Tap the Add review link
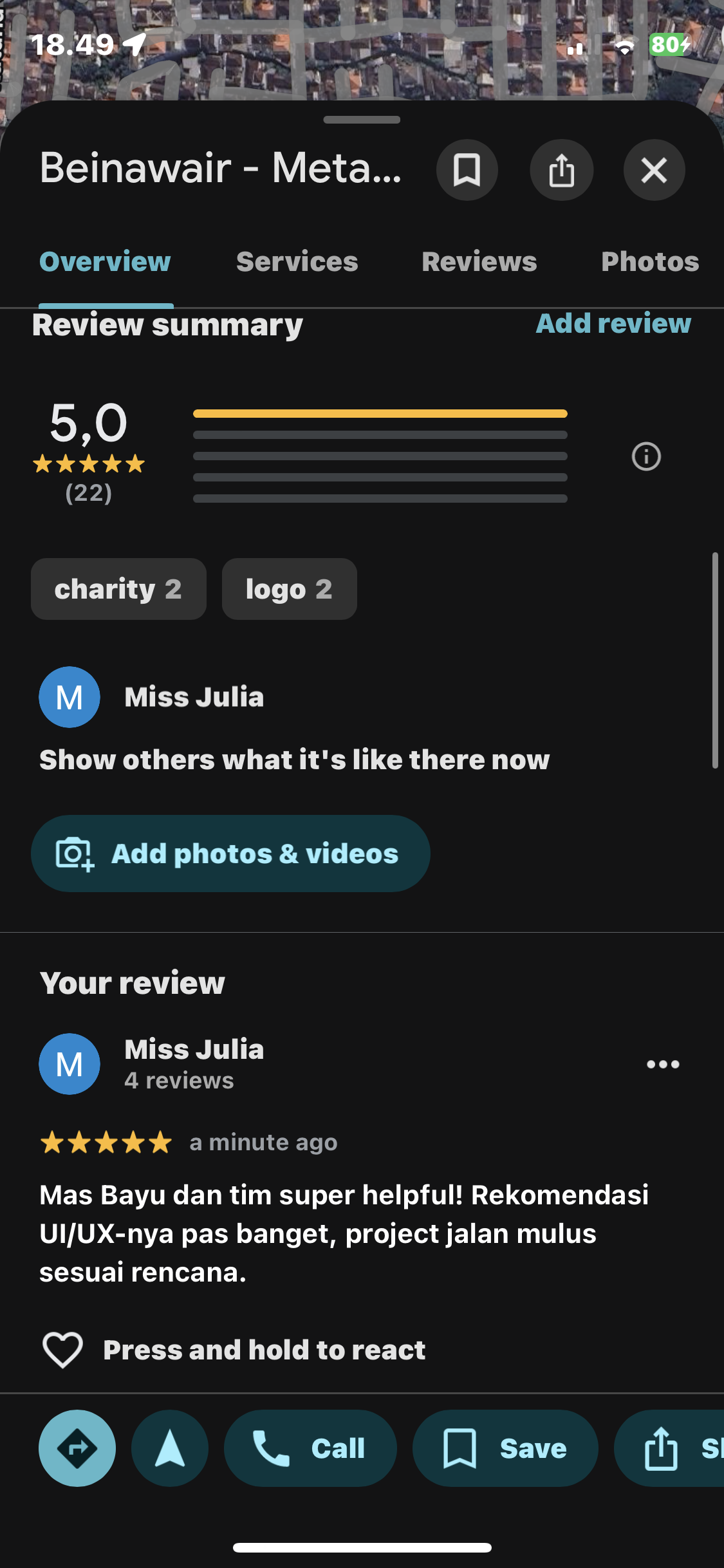Image resolution: width=724 pixels, height=1568 pixels. pos(613,323)
